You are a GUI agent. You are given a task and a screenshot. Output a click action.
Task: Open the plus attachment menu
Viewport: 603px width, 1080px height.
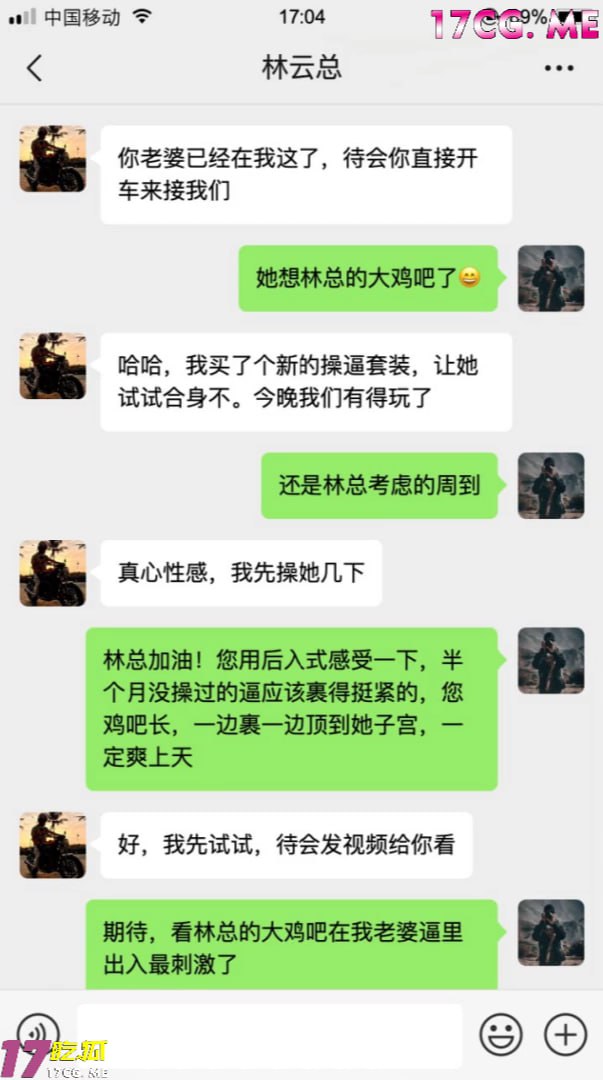pyautogui.click(x=564, y=1035)
